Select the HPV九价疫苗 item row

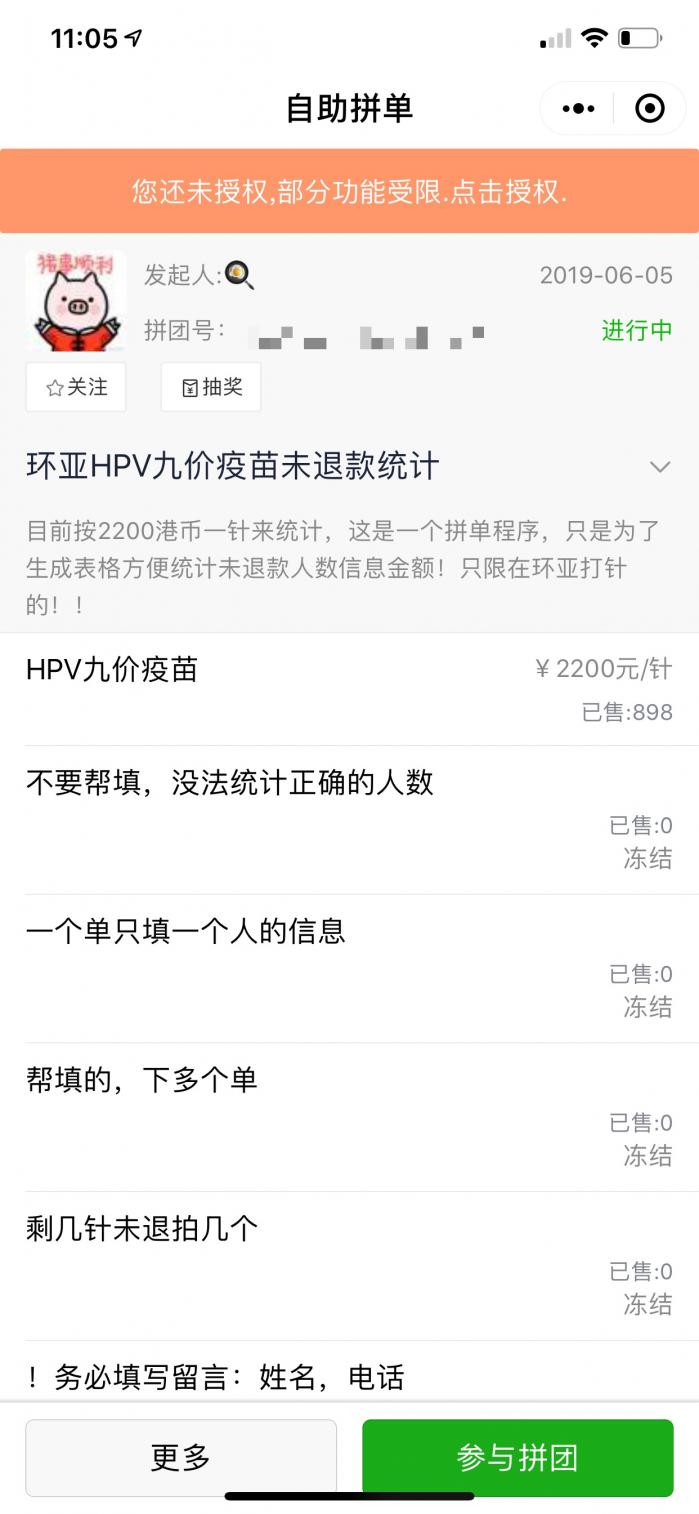349,688
